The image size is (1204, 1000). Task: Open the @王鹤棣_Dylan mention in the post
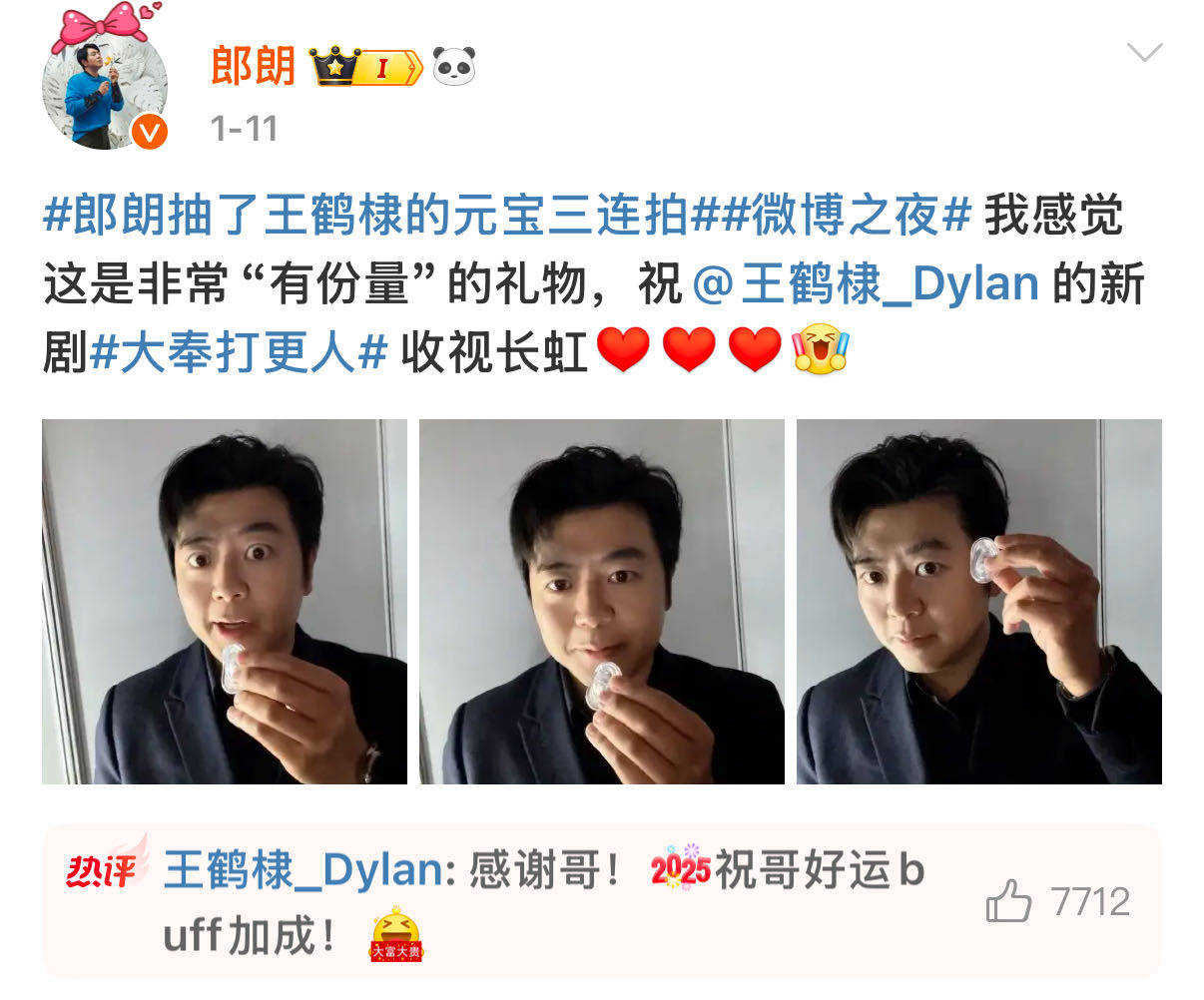tap(866, 285)
